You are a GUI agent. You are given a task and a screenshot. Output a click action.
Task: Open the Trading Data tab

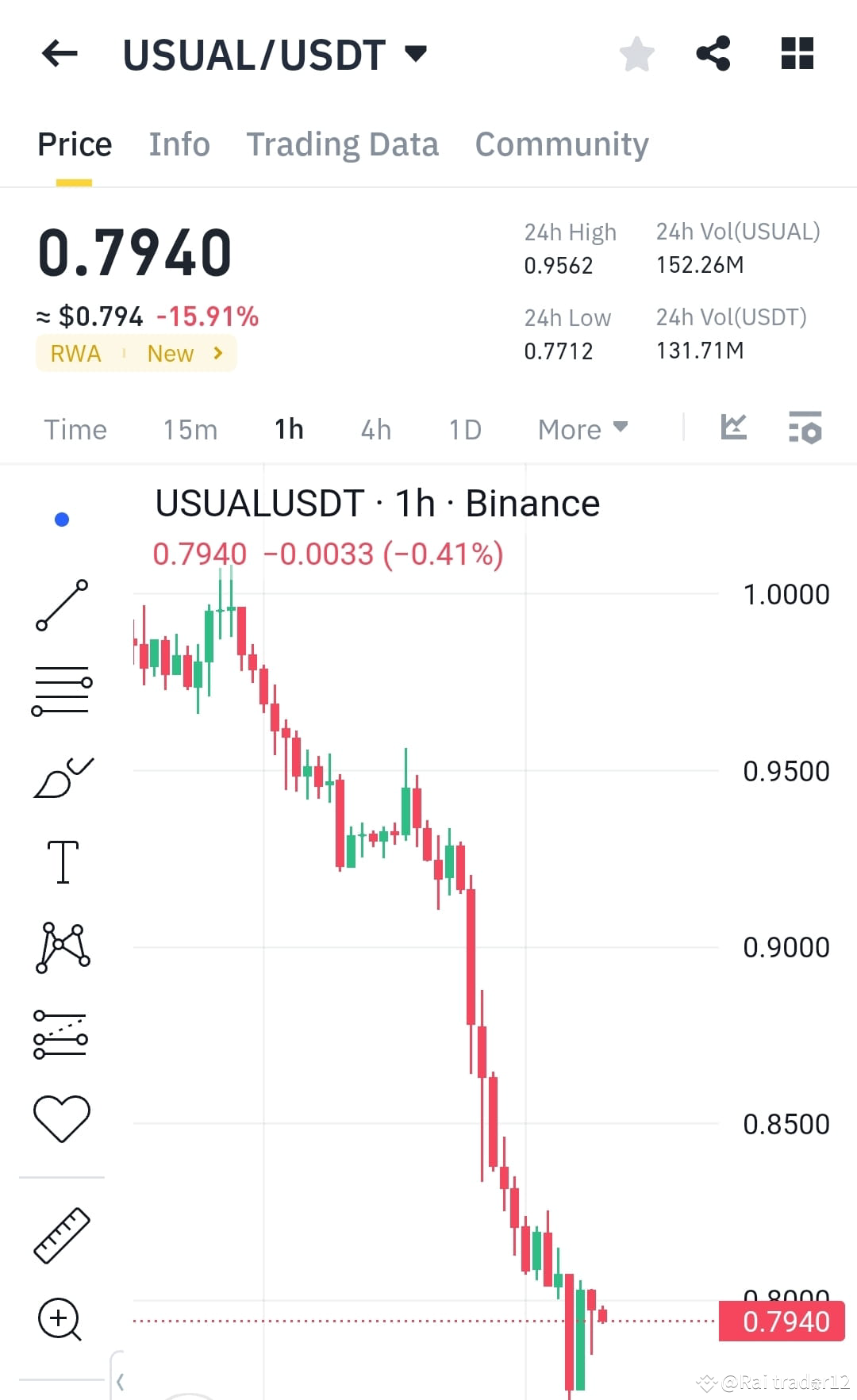(x=343, y=144)
